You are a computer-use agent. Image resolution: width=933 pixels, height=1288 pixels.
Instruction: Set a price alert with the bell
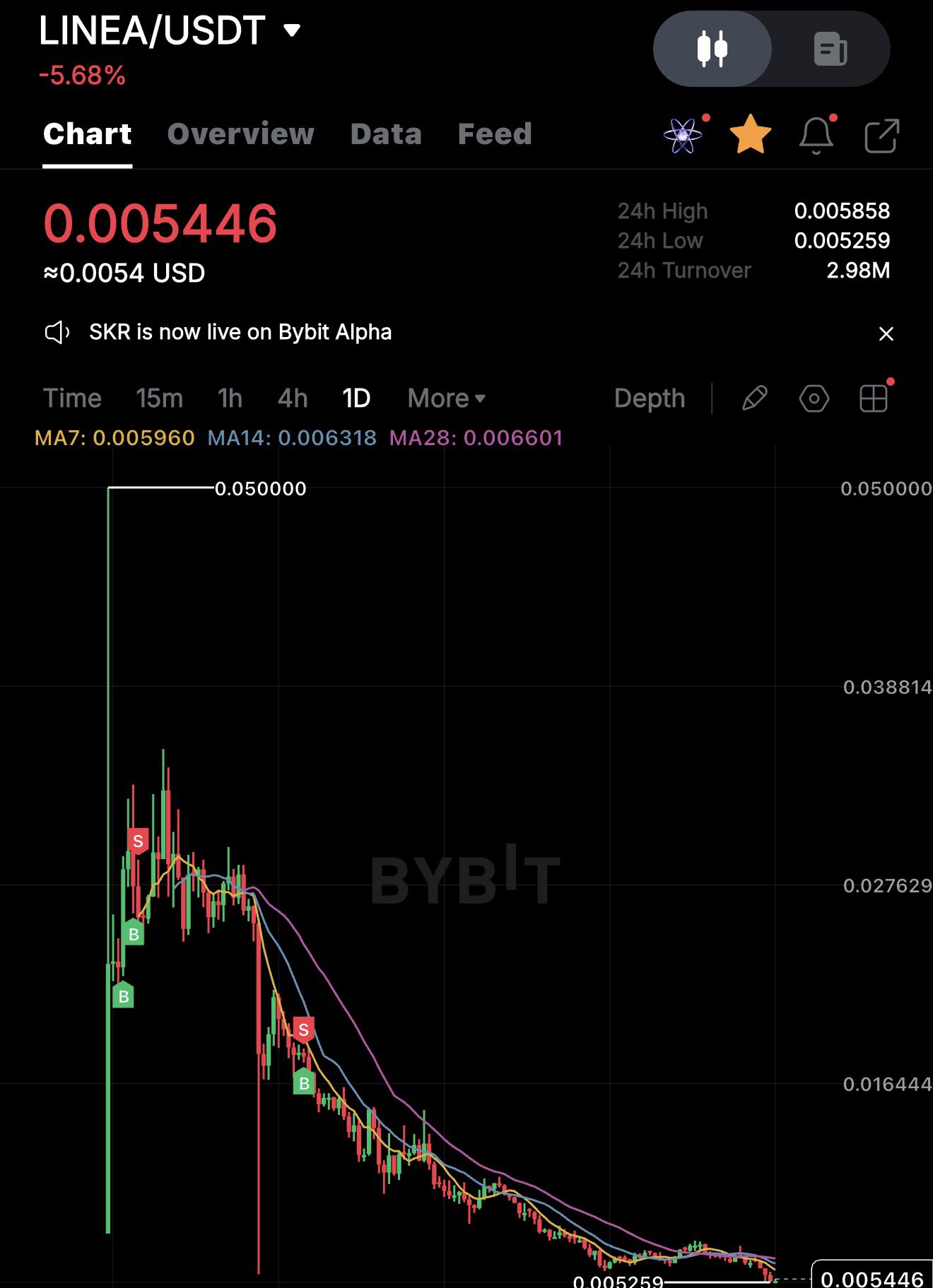click(816, 135)
